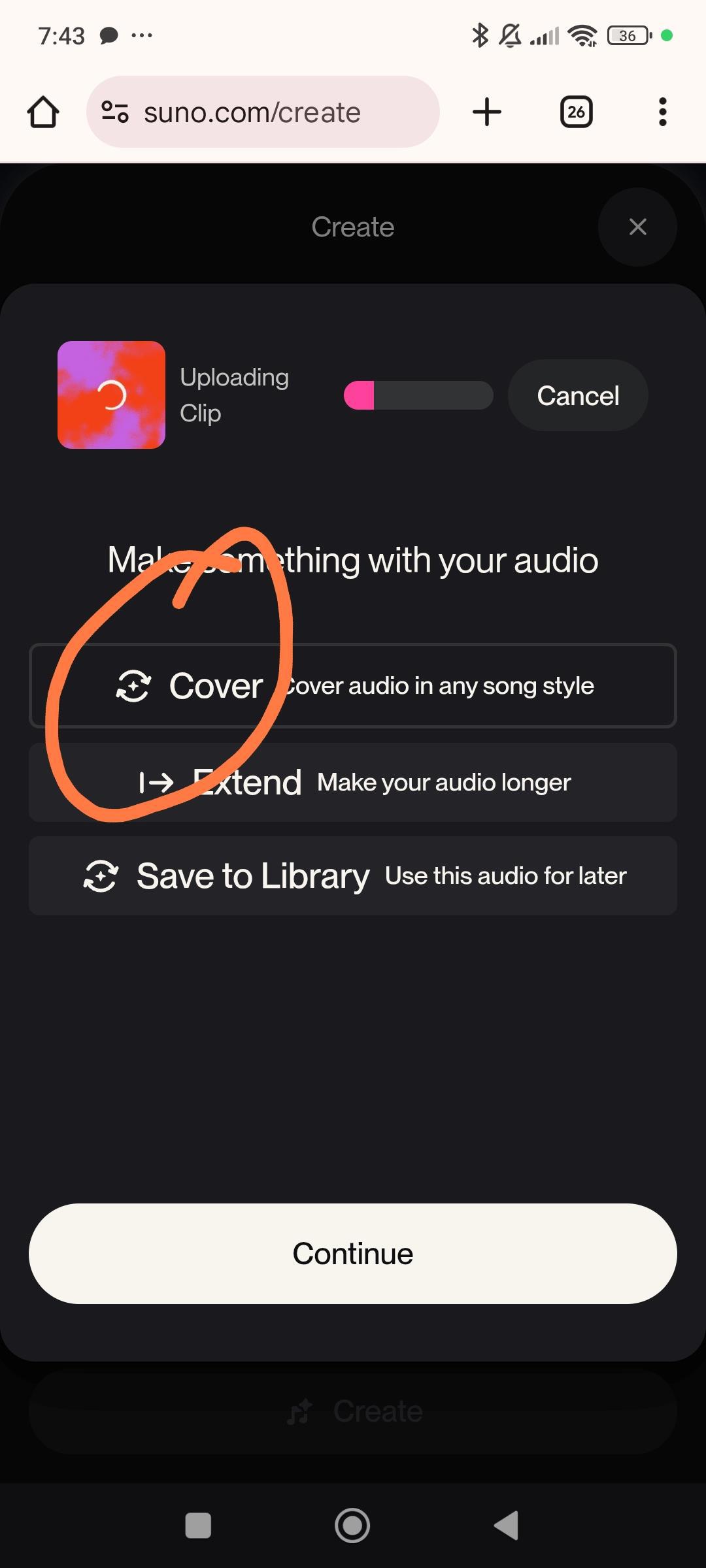Close the Create dialog
The image size is (706, 1568).
637,227
